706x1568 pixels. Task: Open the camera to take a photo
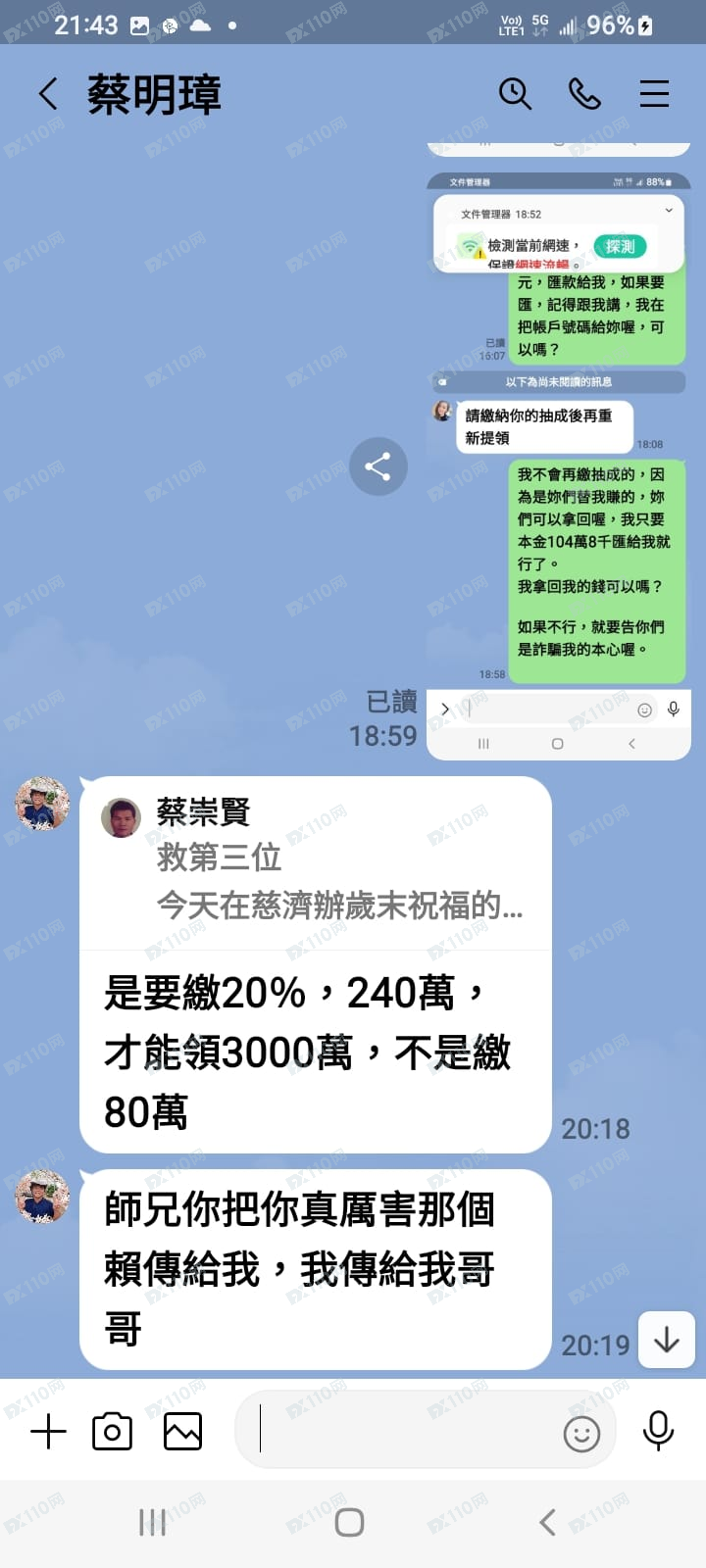pyautogui.click(x=112, y=1432)
